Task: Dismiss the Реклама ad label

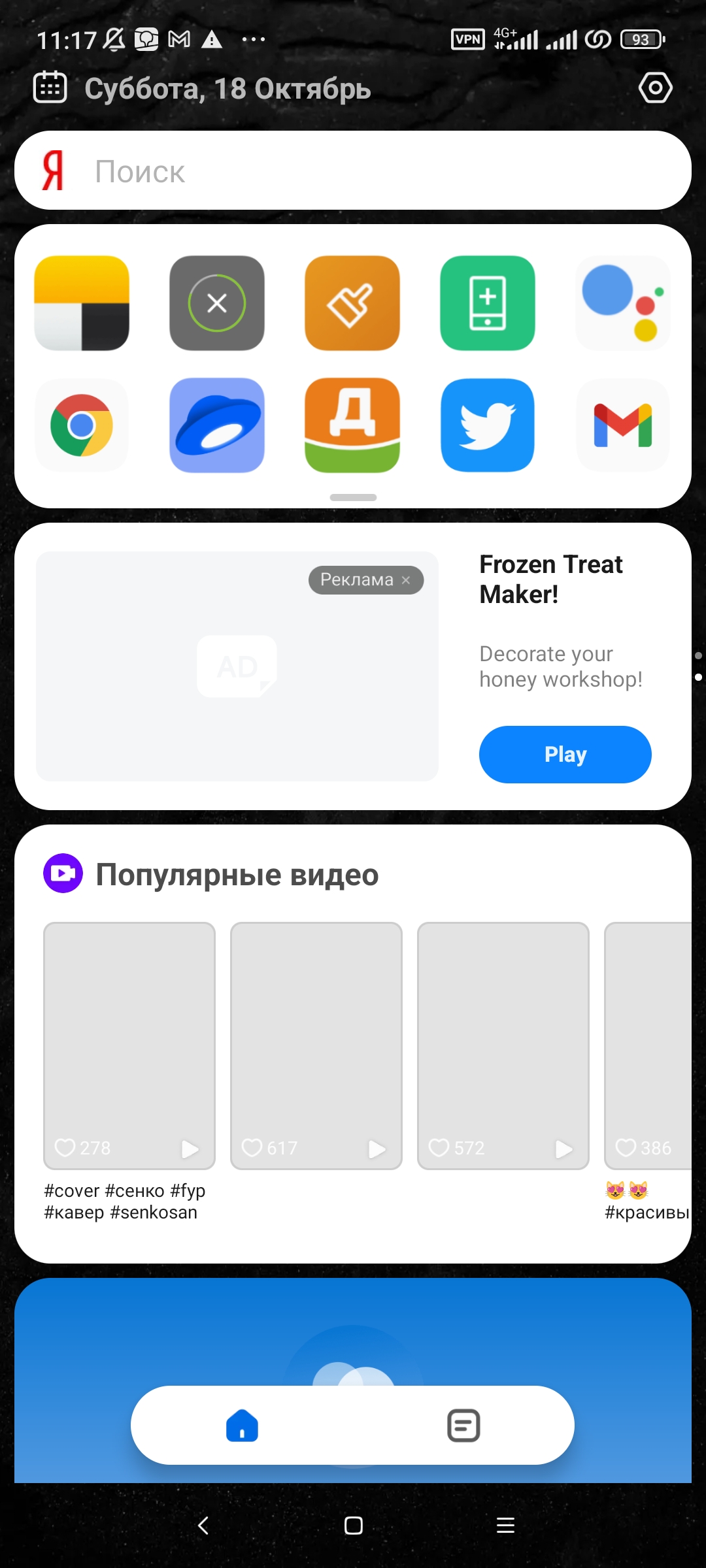Action: pyautogui.click(x=406, y=580)
